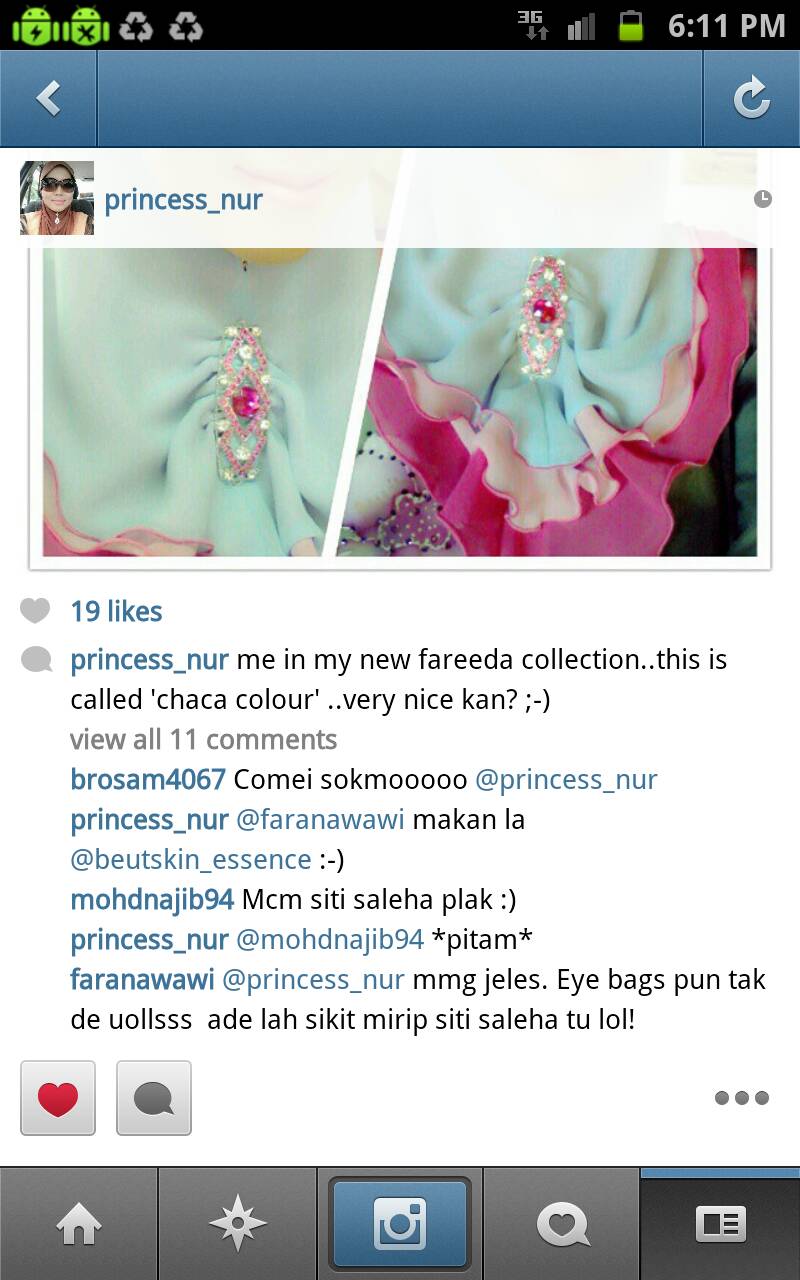Open the @faranawawi mention
800x1280 pixels.
pyautogui.click(x=320, y=820)
